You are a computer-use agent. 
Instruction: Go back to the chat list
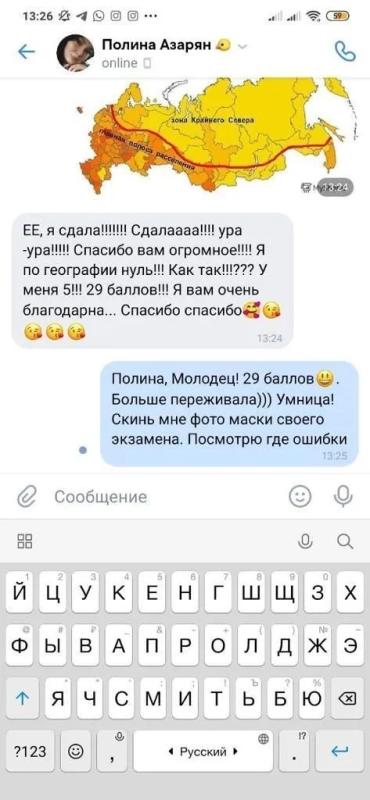coord(27,52)
